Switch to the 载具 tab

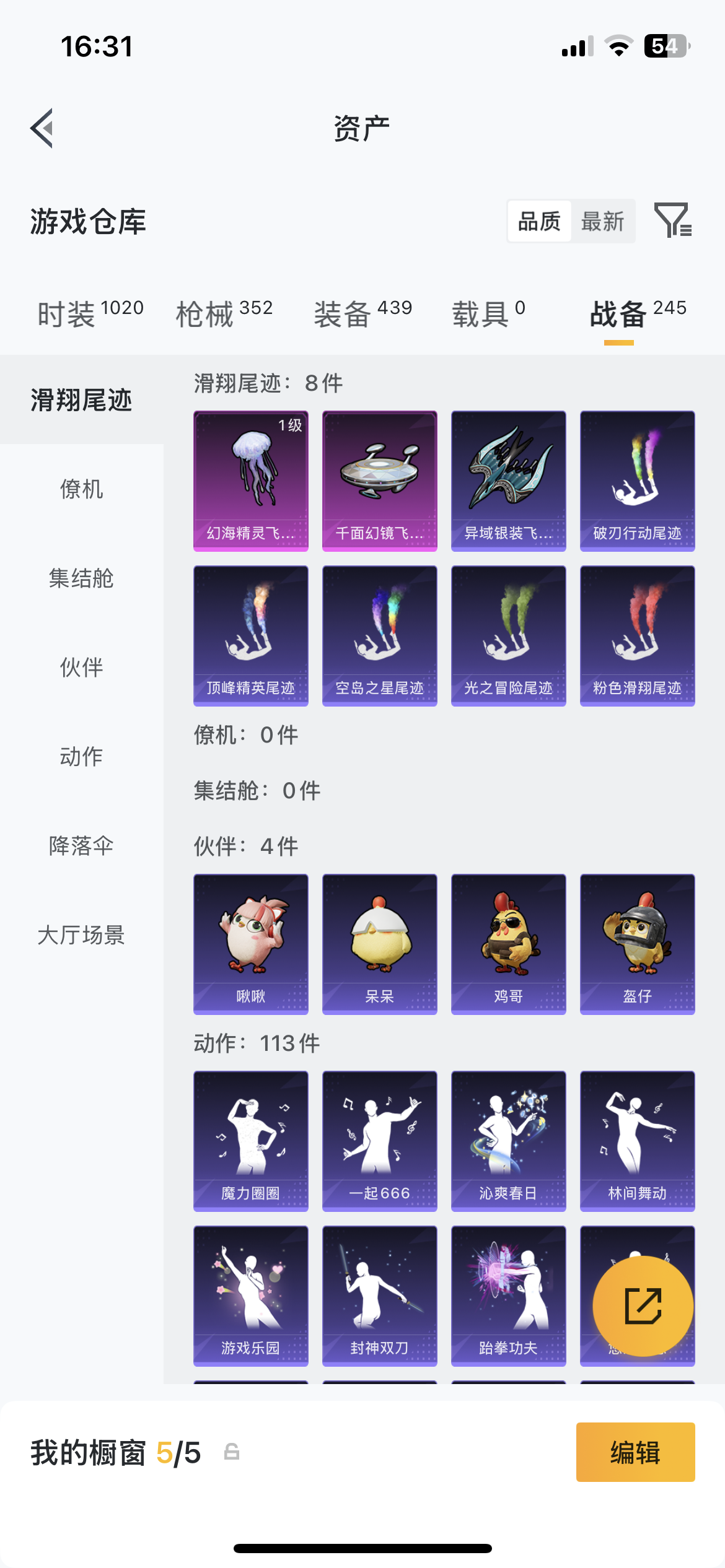[488, 313]
